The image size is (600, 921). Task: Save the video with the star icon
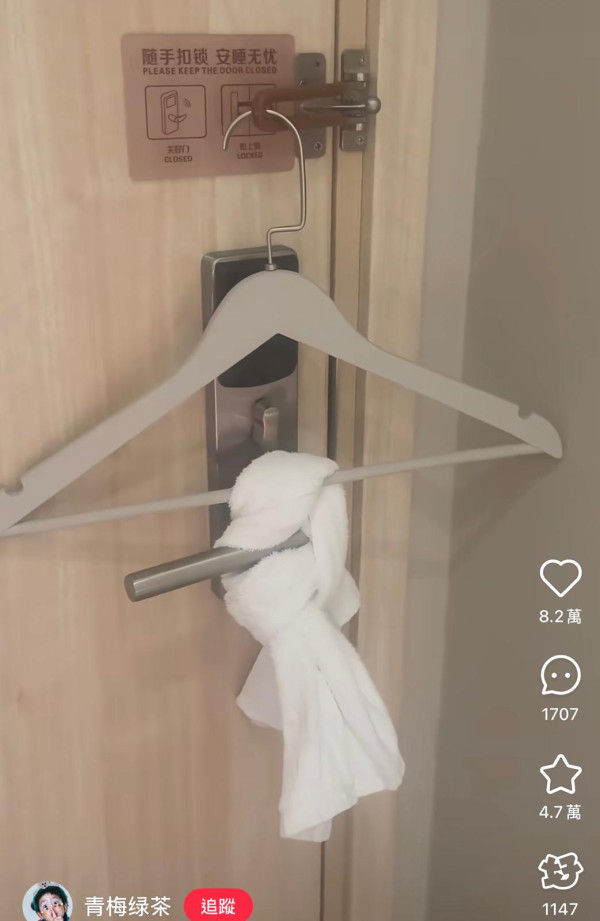coord(560,774)
